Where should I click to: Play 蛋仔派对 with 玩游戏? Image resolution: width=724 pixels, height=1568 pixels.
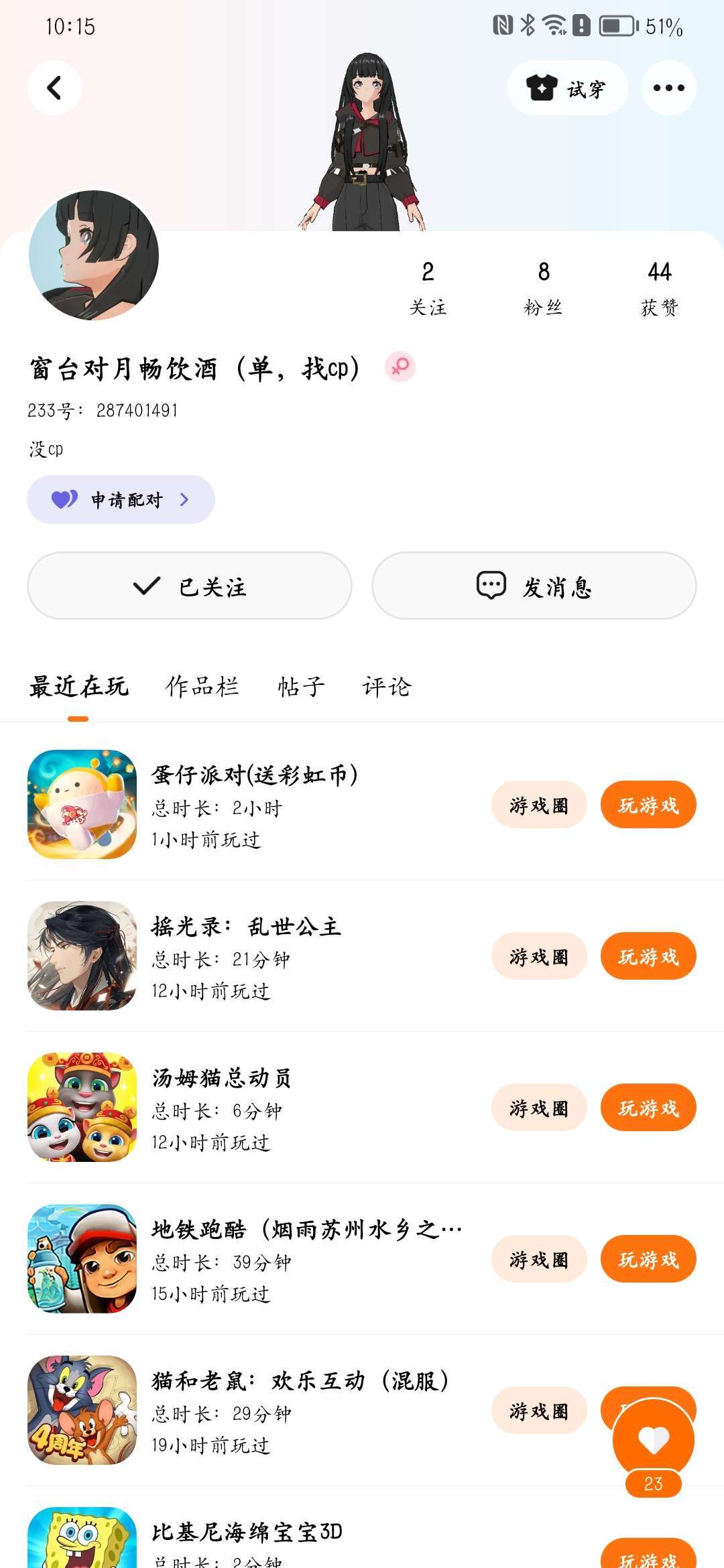(x=648, y=805)
